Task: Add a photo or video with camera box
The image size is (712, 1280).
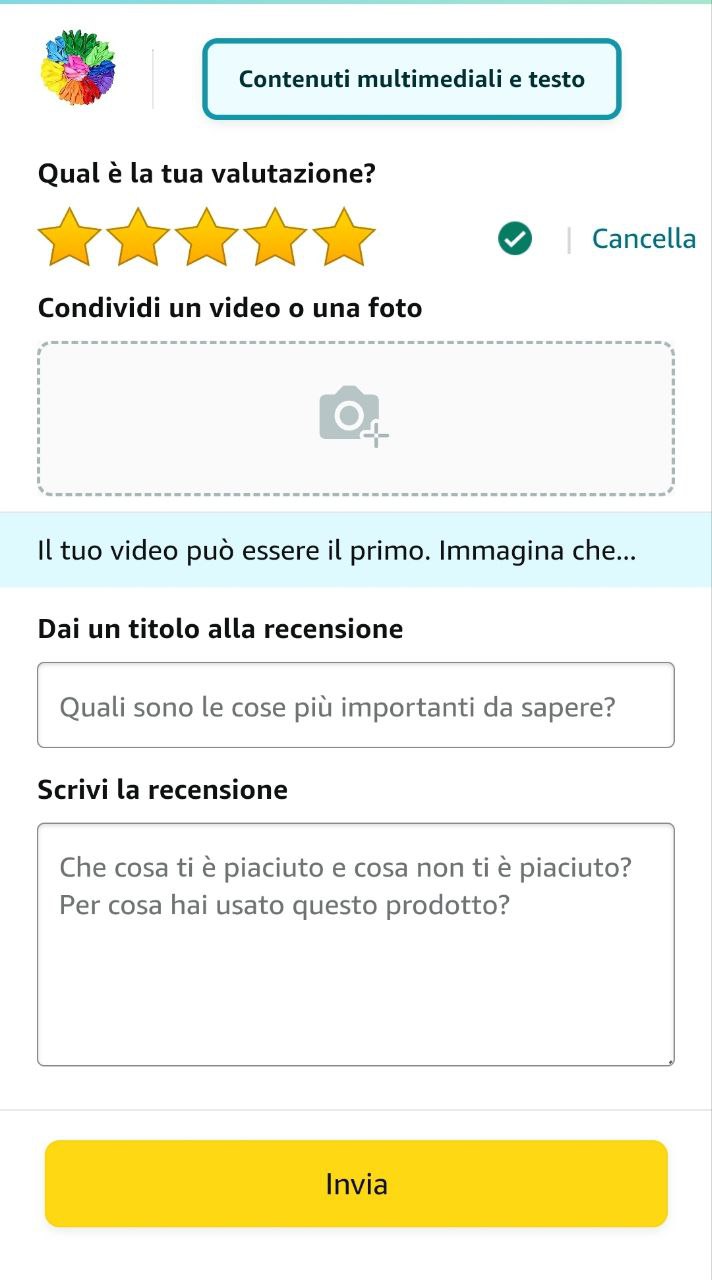Action: tap(355, 418)
